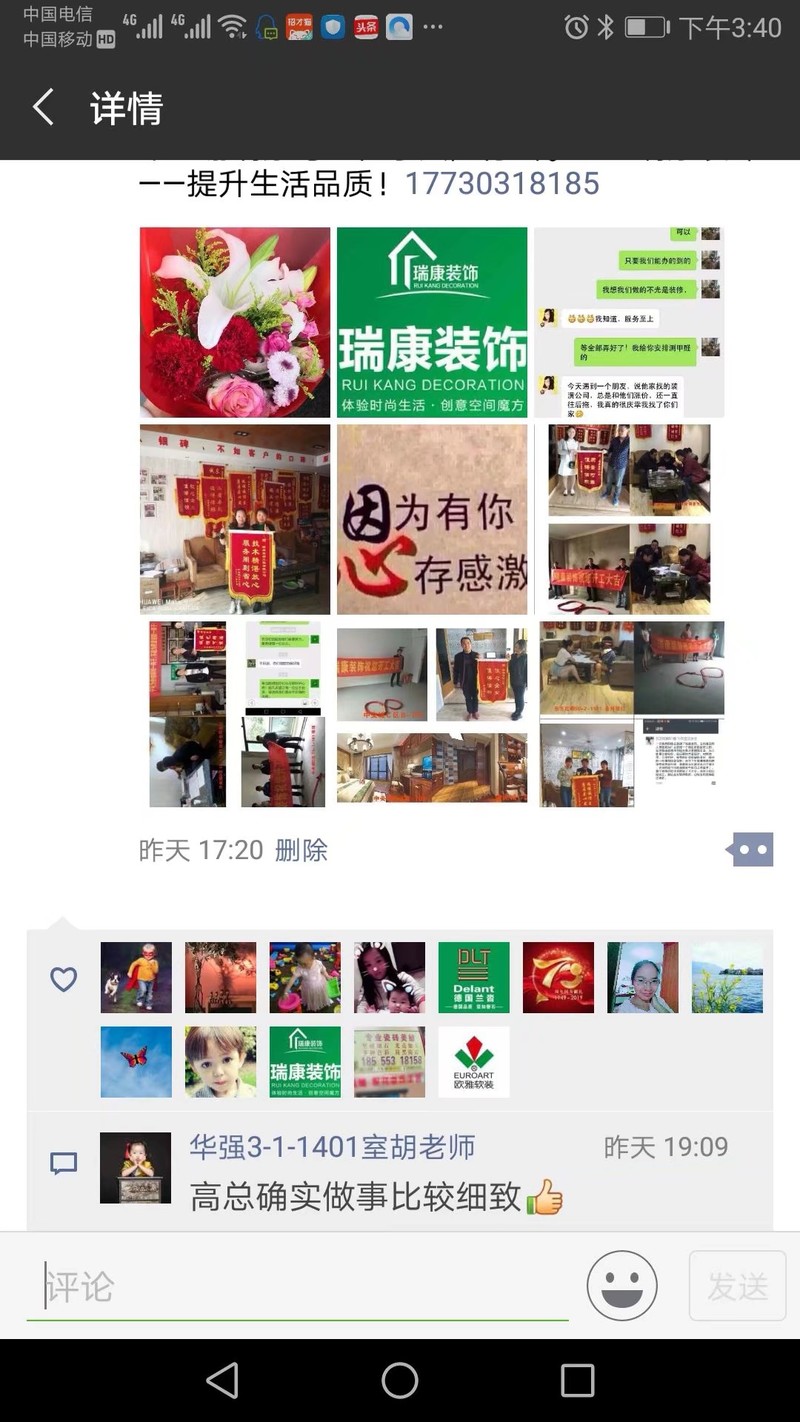
Task: Open the butterfly avatar liker's profile
Action: [x=136, y=1062]
